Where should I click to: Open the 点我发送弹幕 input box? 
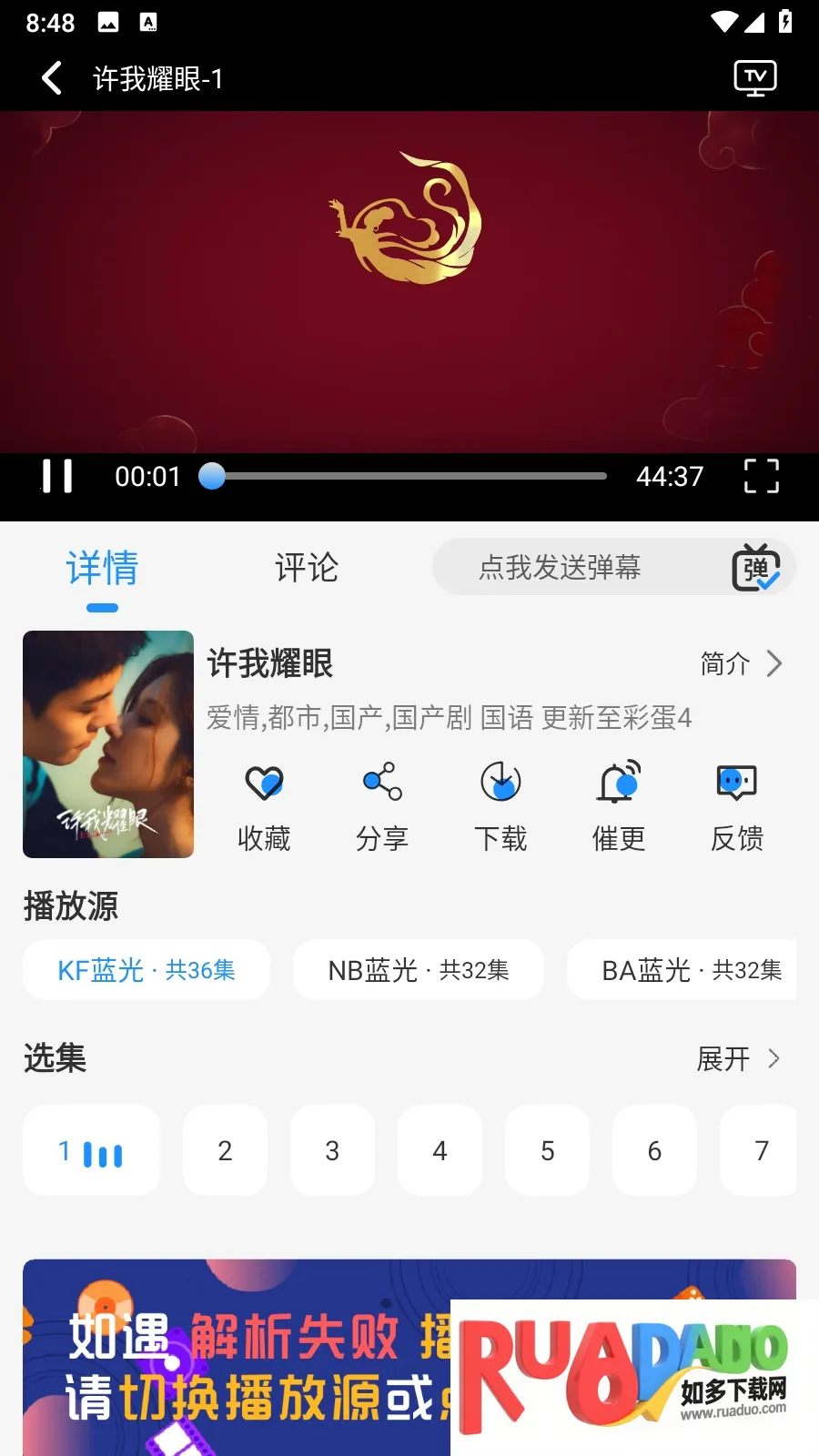coord(560,568)
